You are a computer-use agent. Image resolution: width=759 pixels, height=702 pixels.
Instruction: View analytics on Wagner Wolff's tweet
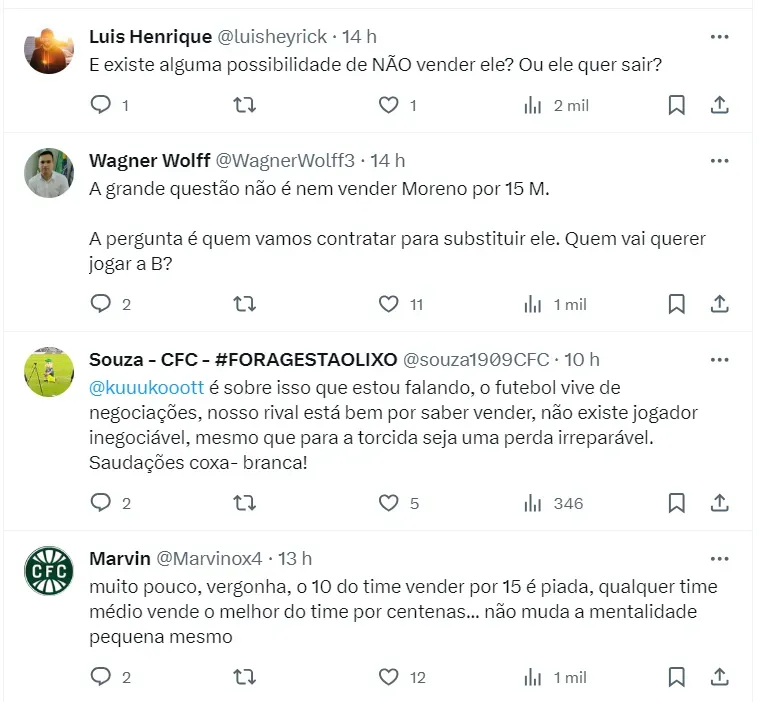pyautogui.click(x=533, y=304)
